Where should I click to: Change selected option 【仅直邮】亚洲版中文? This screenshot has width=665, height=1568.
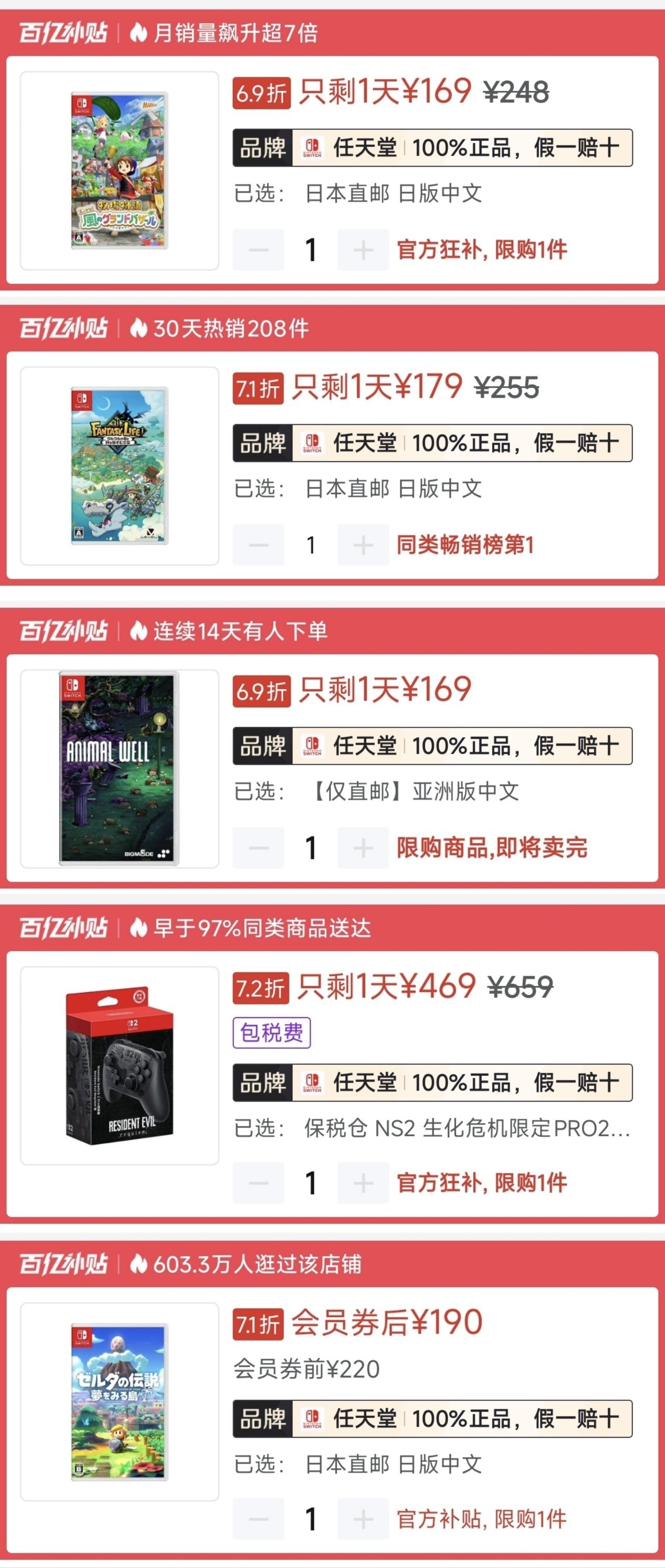[415, 791]
